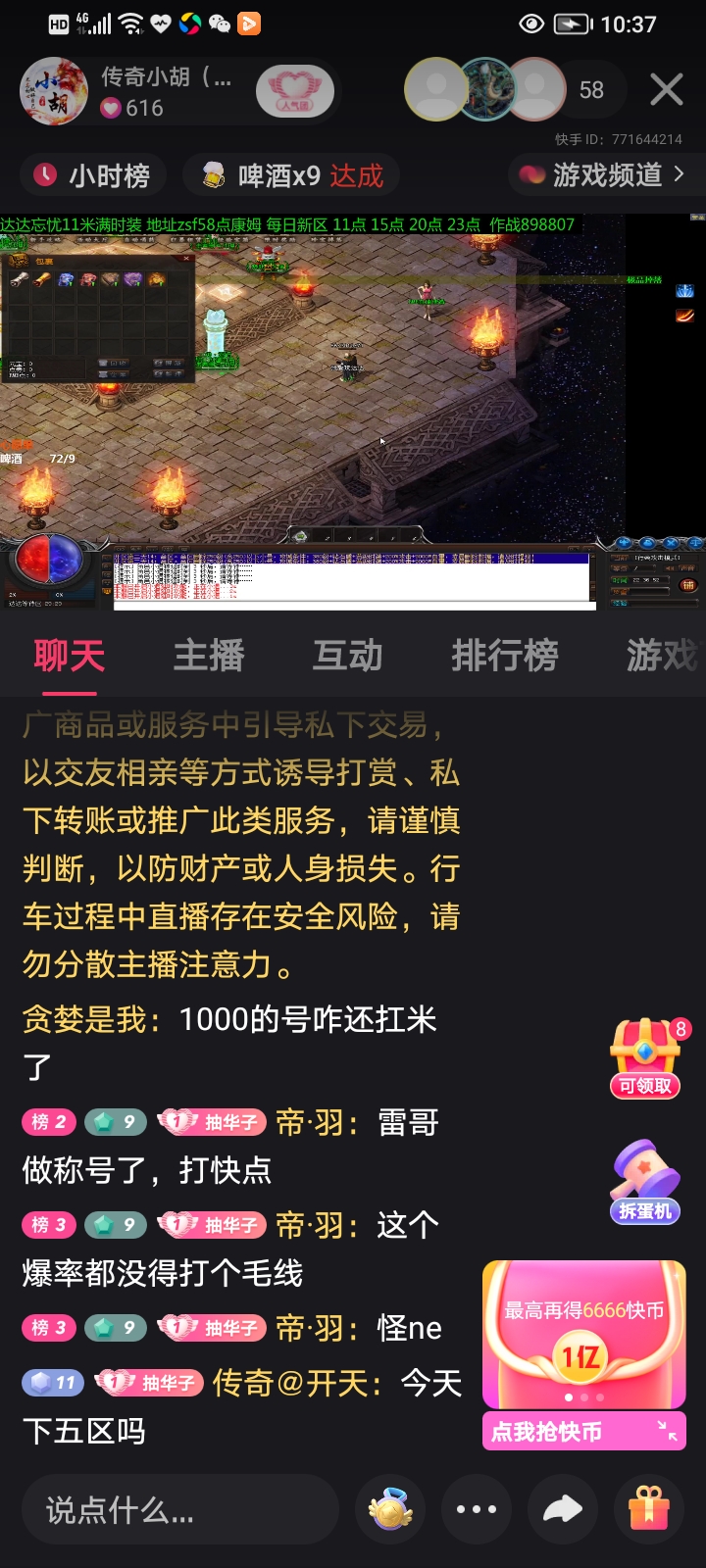Open the more options dots
The width and height of the screenshot is (706, 1568).
(477, 1510)
